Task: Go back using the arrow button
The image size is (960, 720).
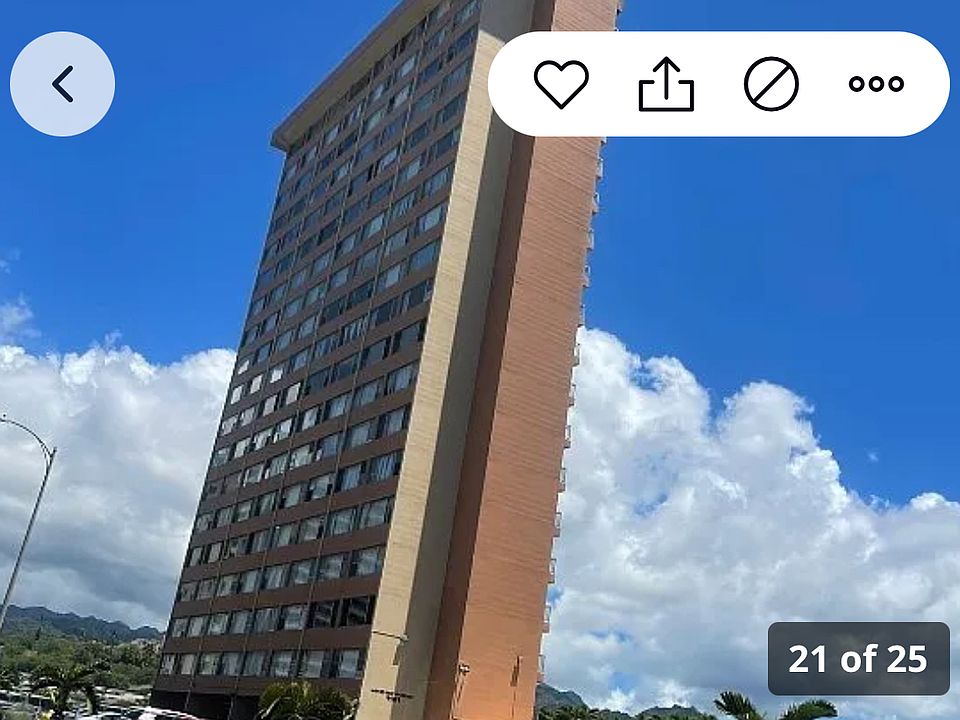Action: (62, 84)
